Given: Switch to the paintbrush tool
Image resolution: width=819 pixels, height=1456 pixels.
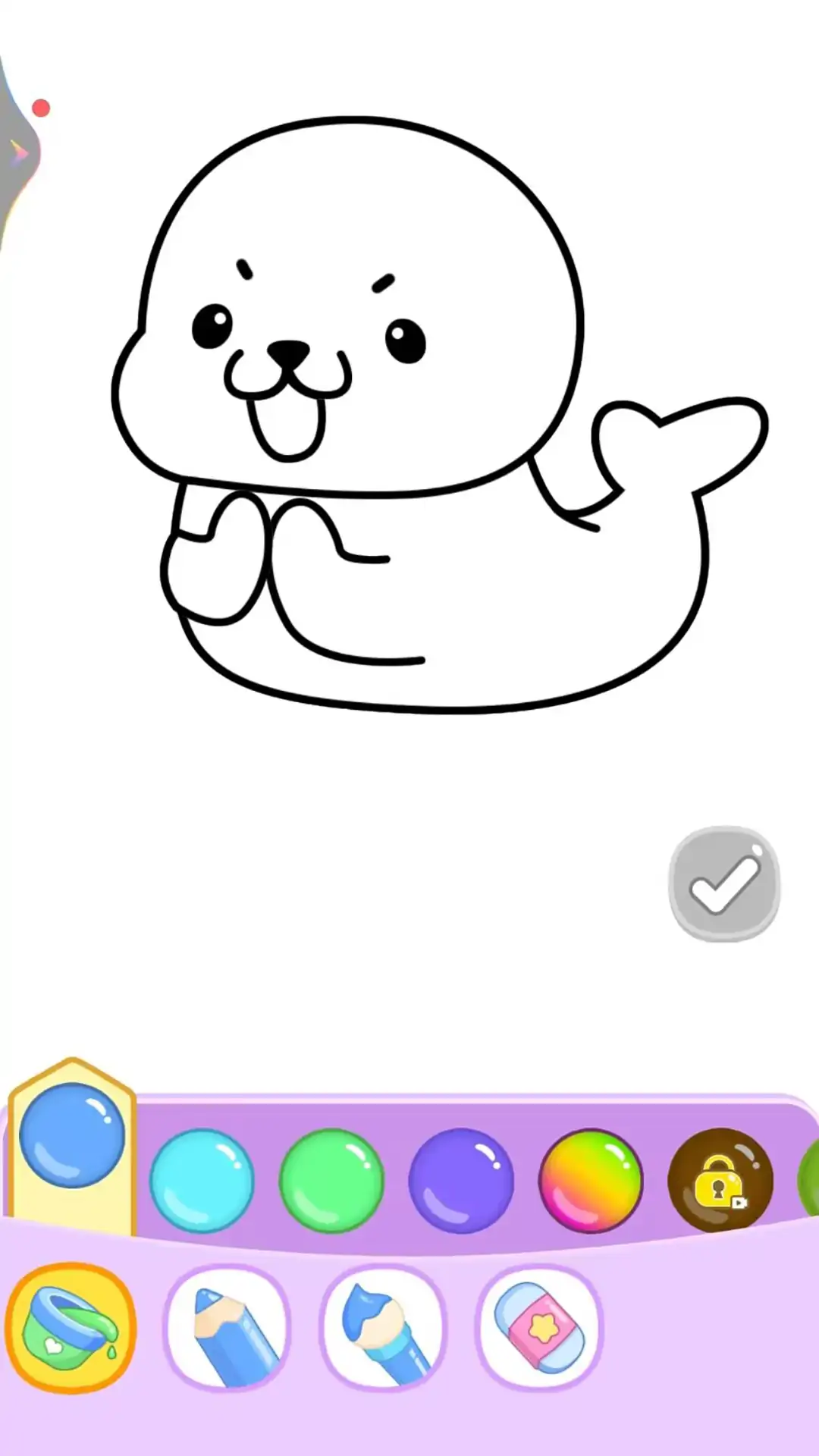Looking at the screenshot, I should pos(384,1327).
